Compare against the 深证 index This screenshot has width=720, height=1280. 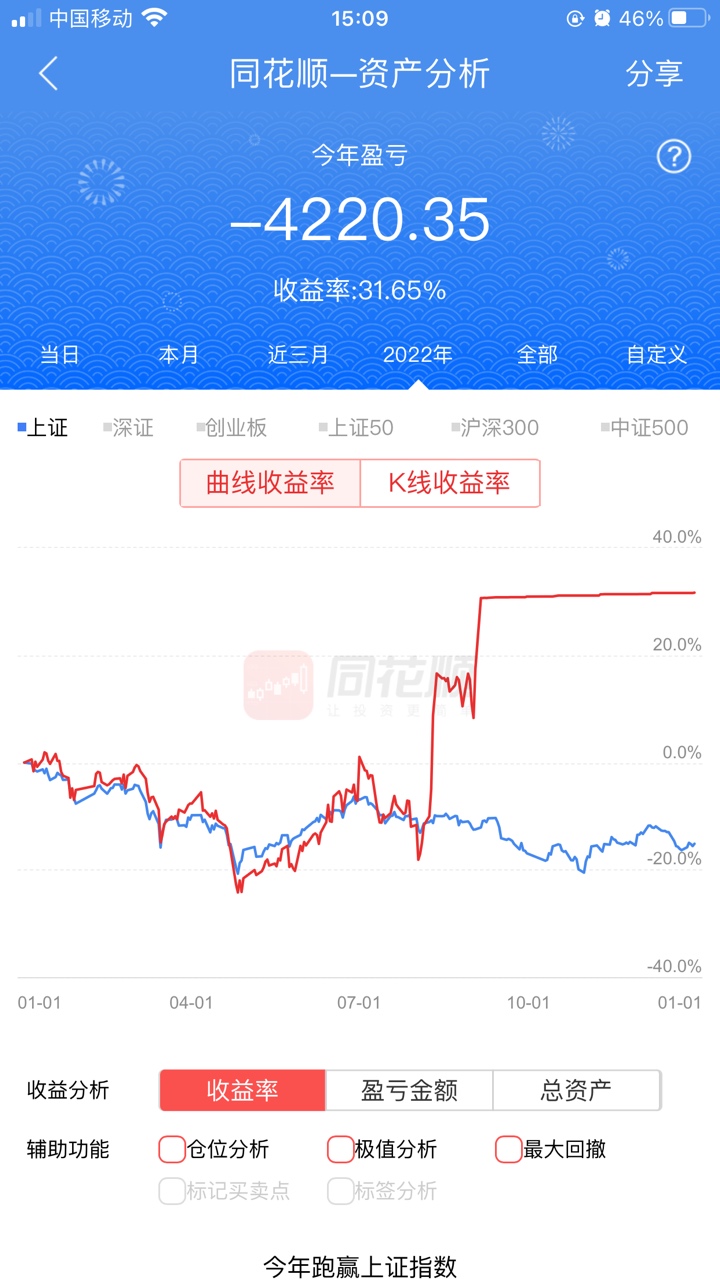point(131,428)
